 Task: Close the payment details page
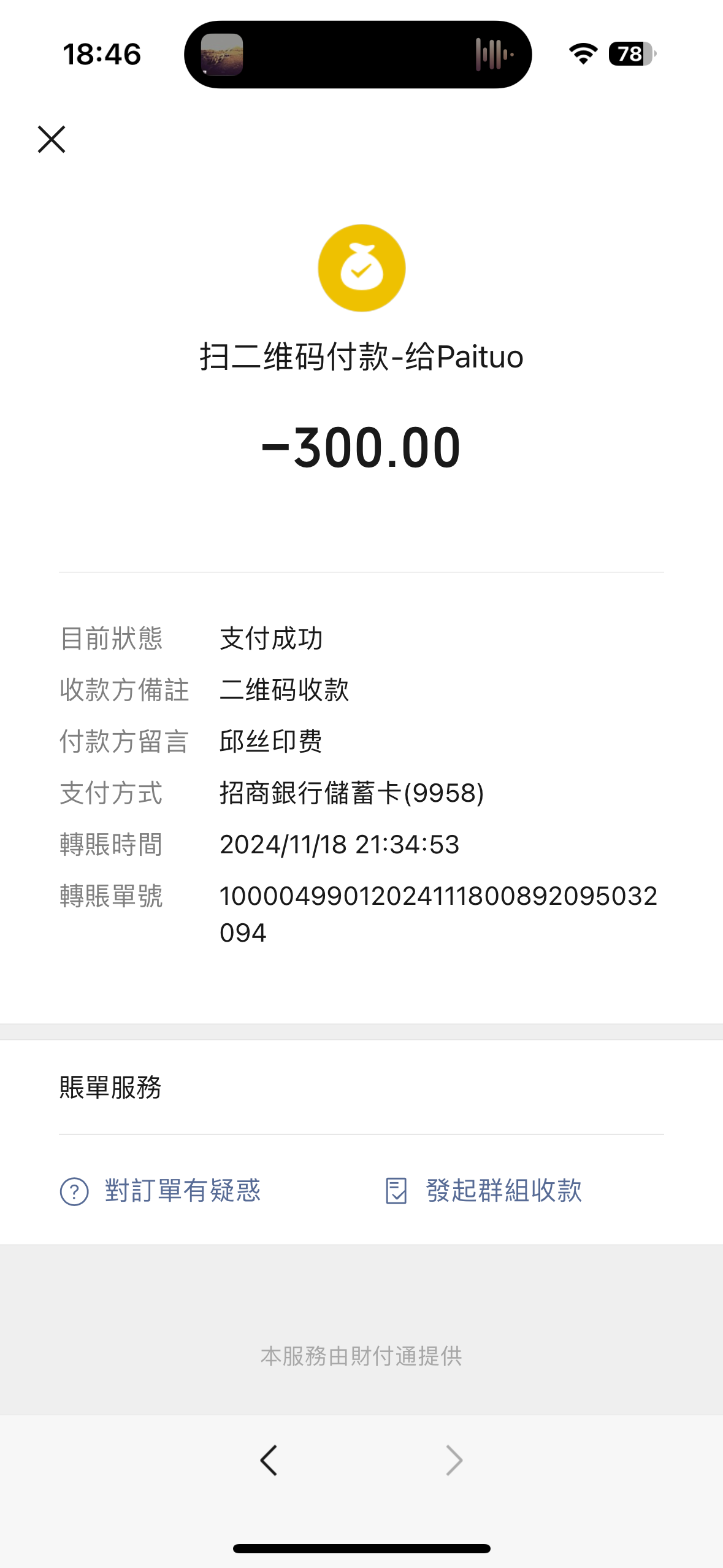52,139
